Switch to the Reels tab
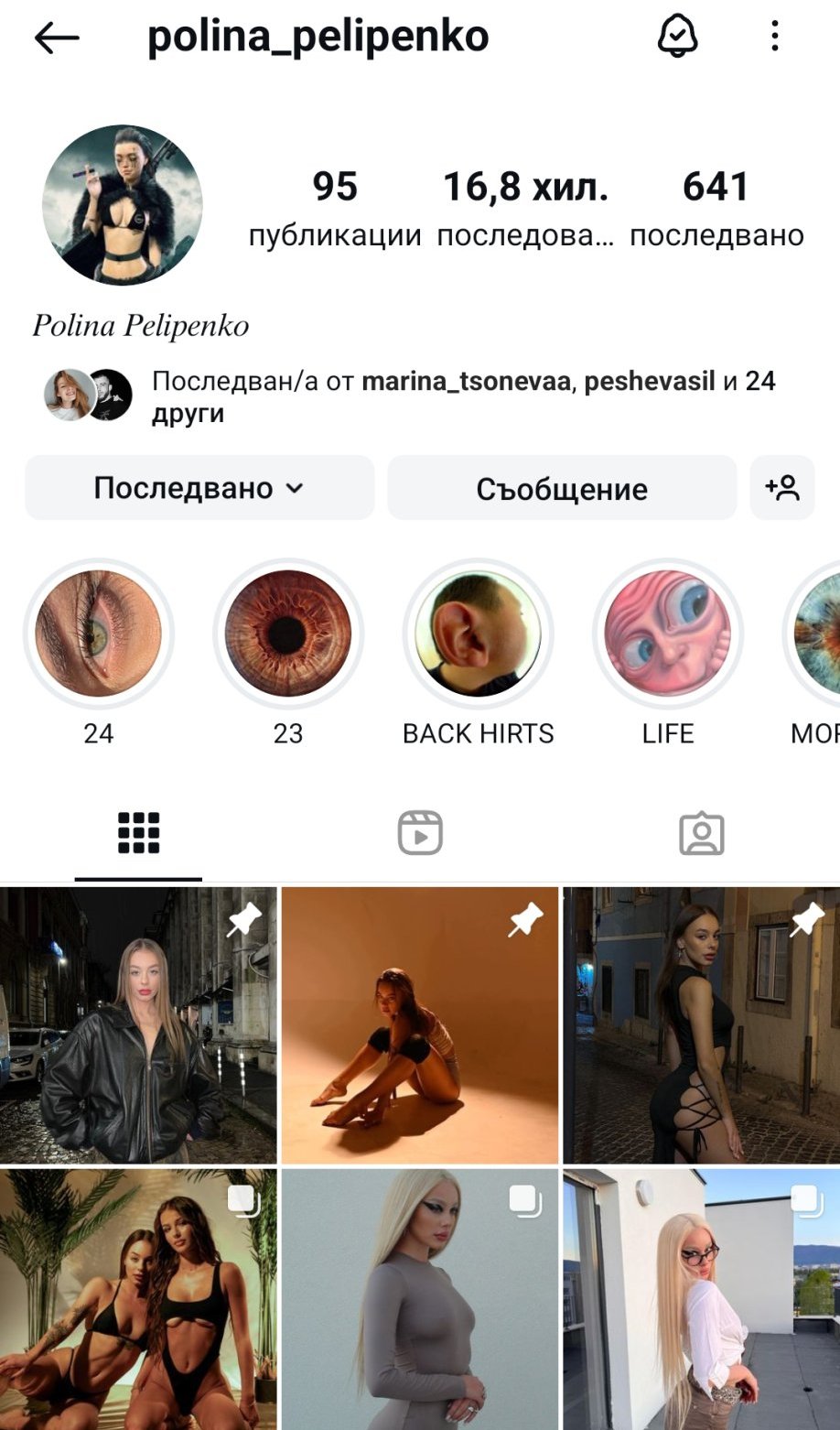This screenshot has height=1430, width=840. click(x=420, y=833)
